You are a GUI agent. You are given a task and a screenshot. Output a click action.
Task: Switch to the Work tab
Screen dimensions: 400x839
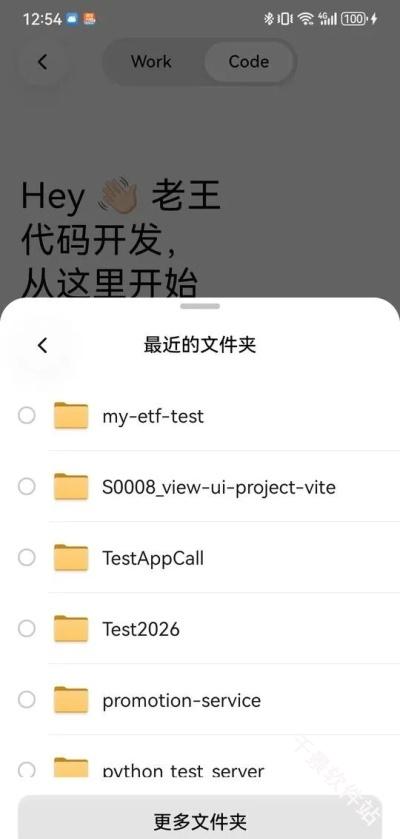151,62
